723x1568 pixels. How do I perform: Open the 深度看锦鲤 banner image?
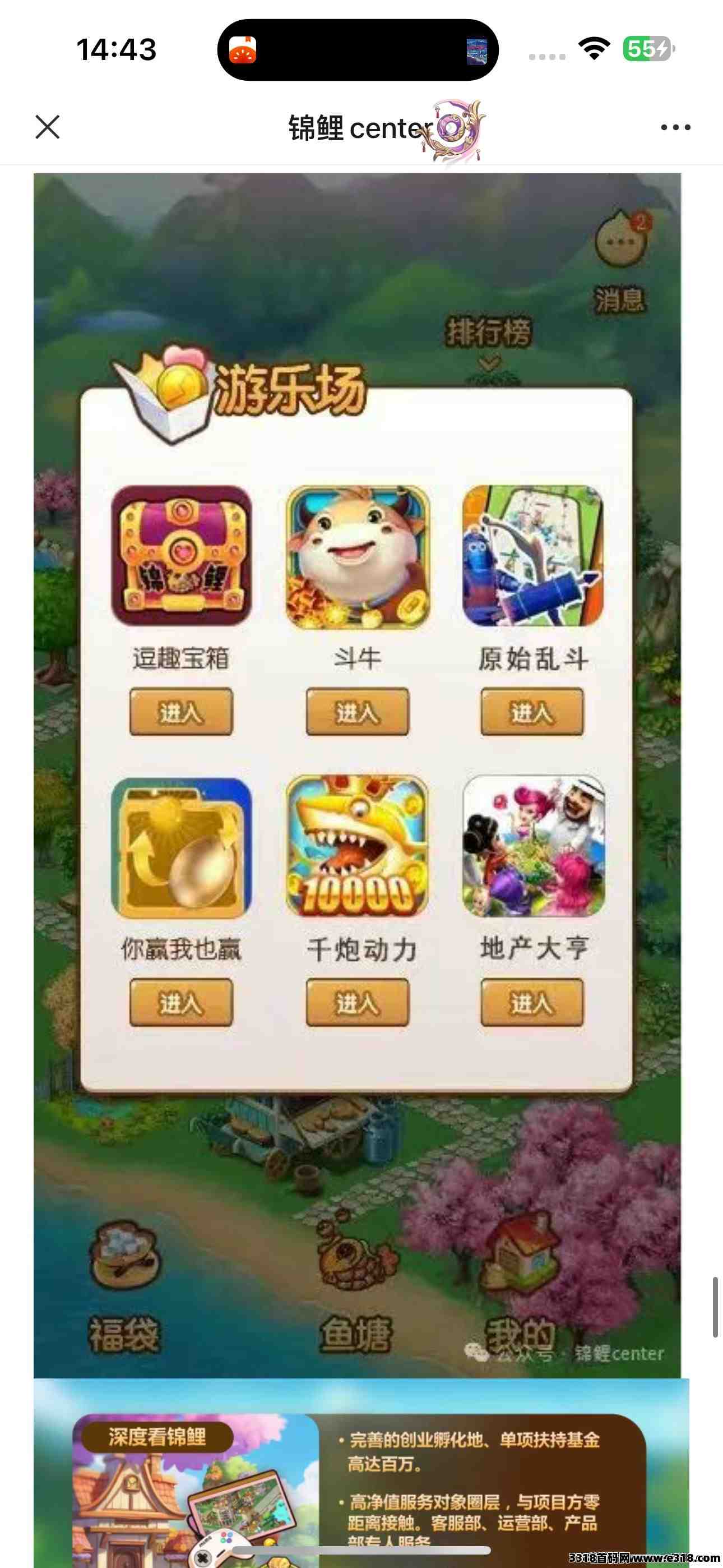(x=361, y=1473)
